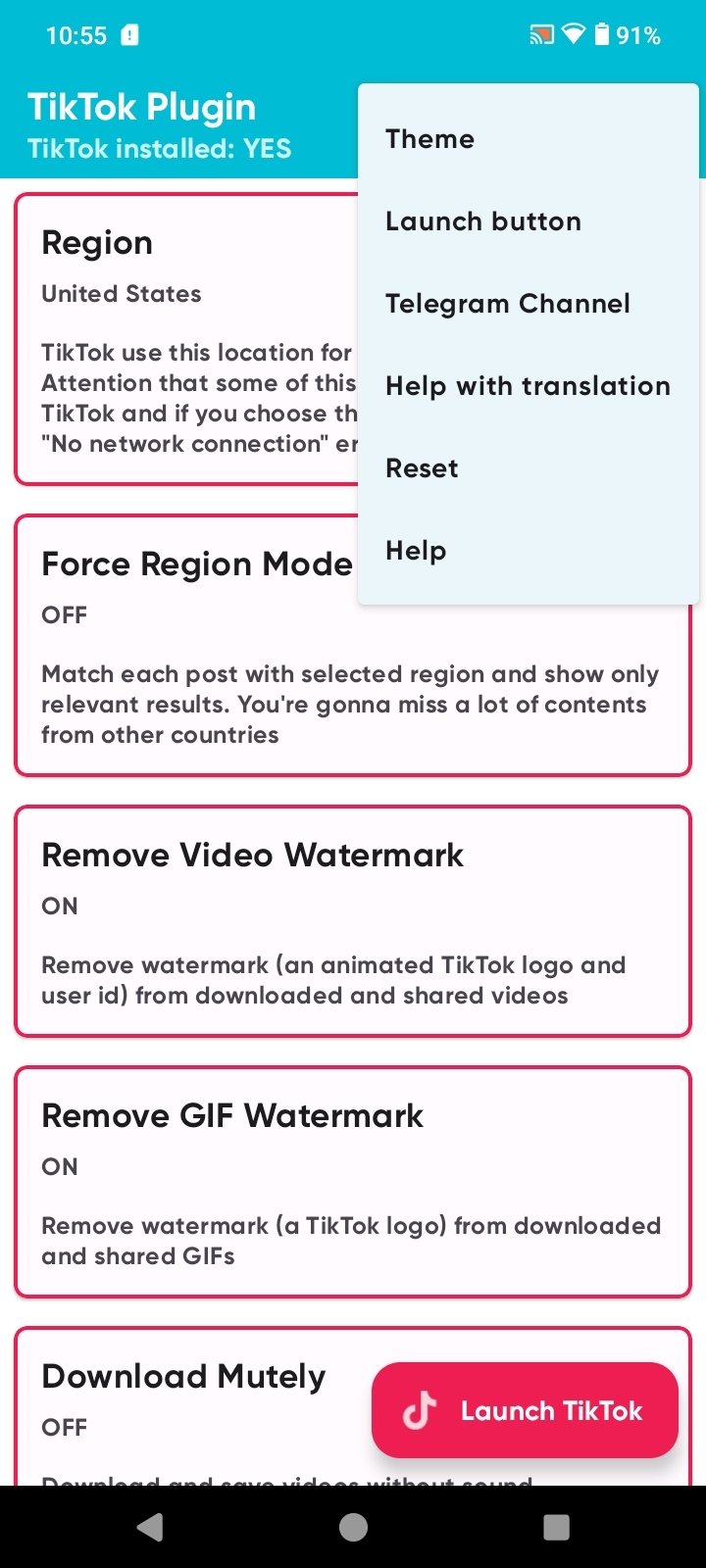This screenshot has height=1568, width=706.
Task: Click the Wi-Fi icon in the status bar
Action: point(575,35)
